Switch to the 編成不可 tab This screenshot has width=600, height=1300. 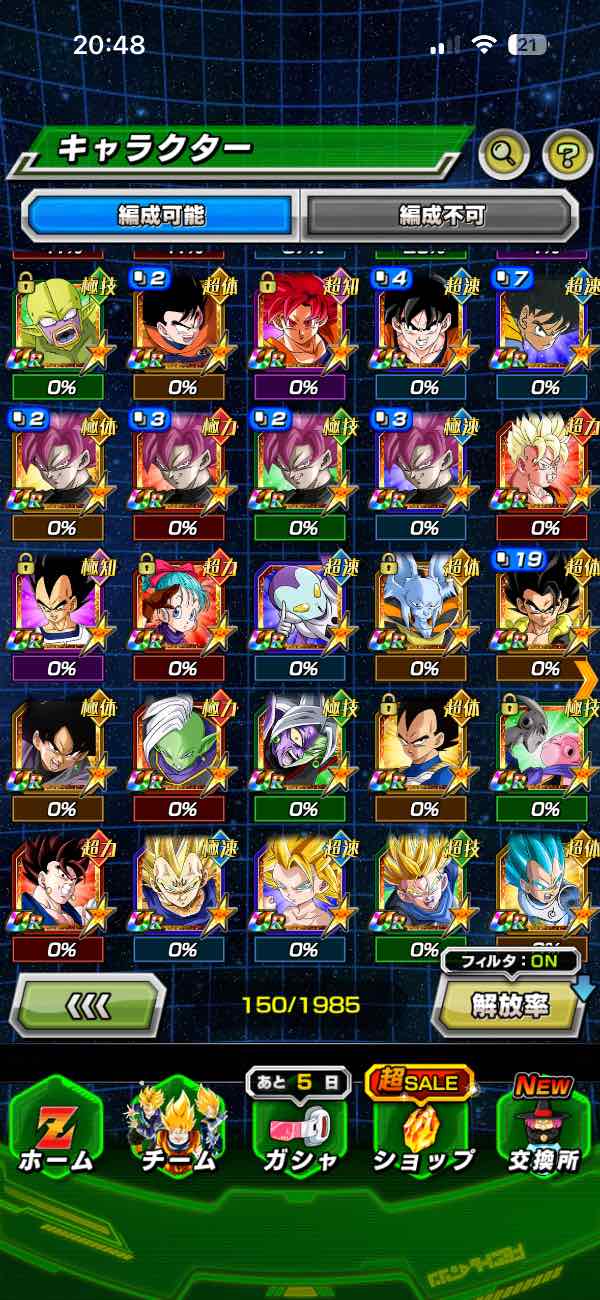pyautogui.click(x=441, y=215)
